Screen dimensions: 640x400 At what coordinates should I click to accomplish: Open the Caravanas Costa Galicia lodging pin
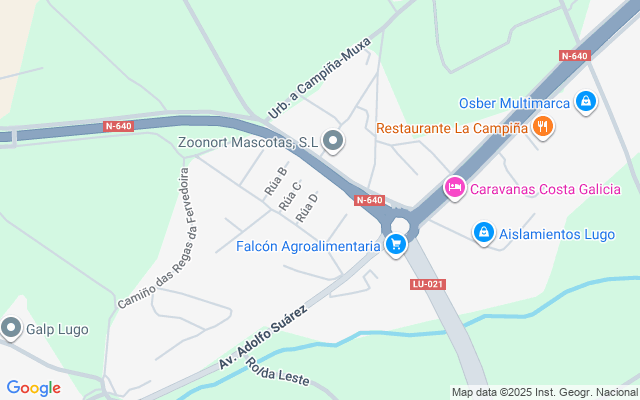[454, 187]
